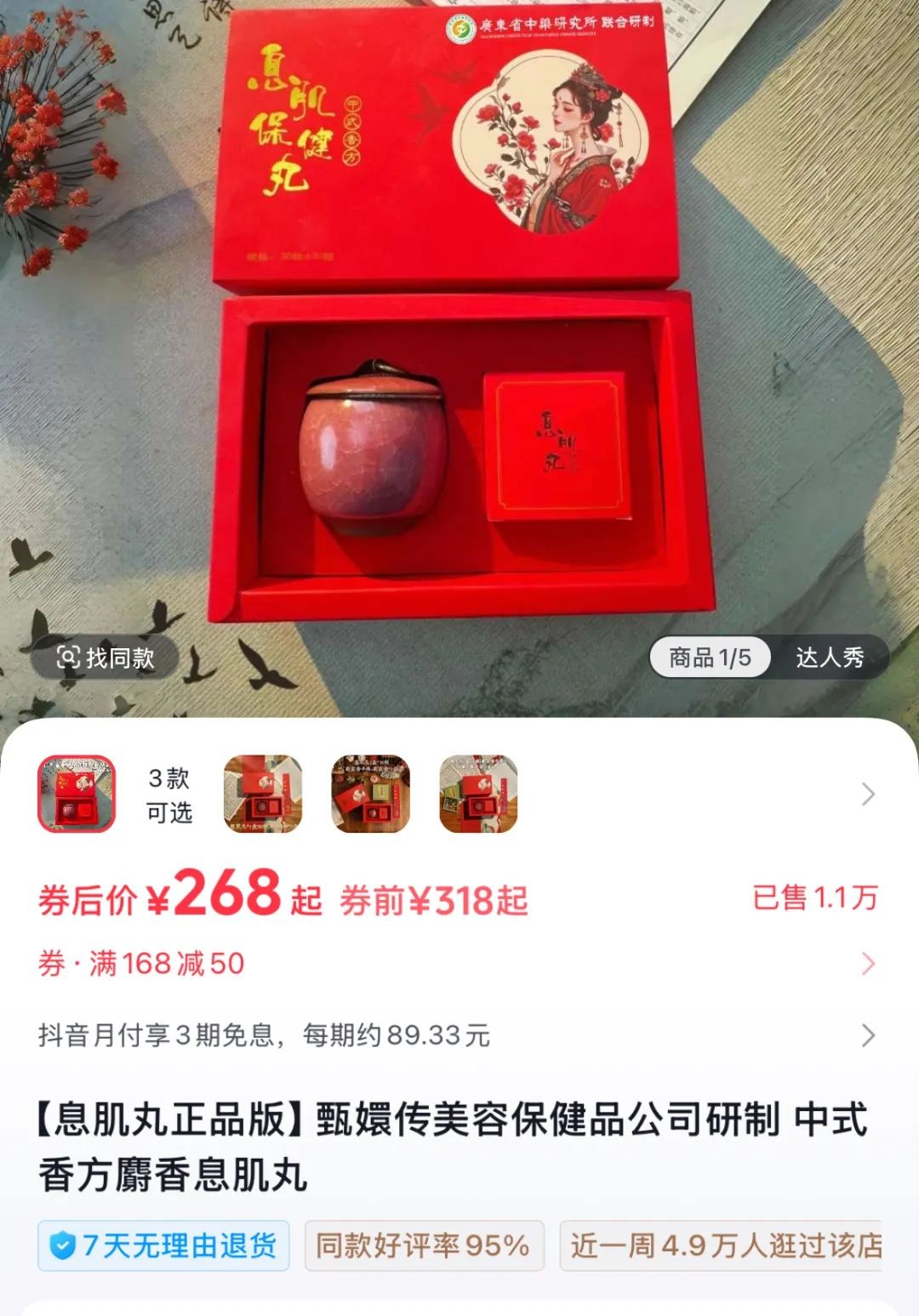This screenshot has height=1316, width=919.
Task: Expand the 3款可选 variant options arrow
Action: point(867,794)
